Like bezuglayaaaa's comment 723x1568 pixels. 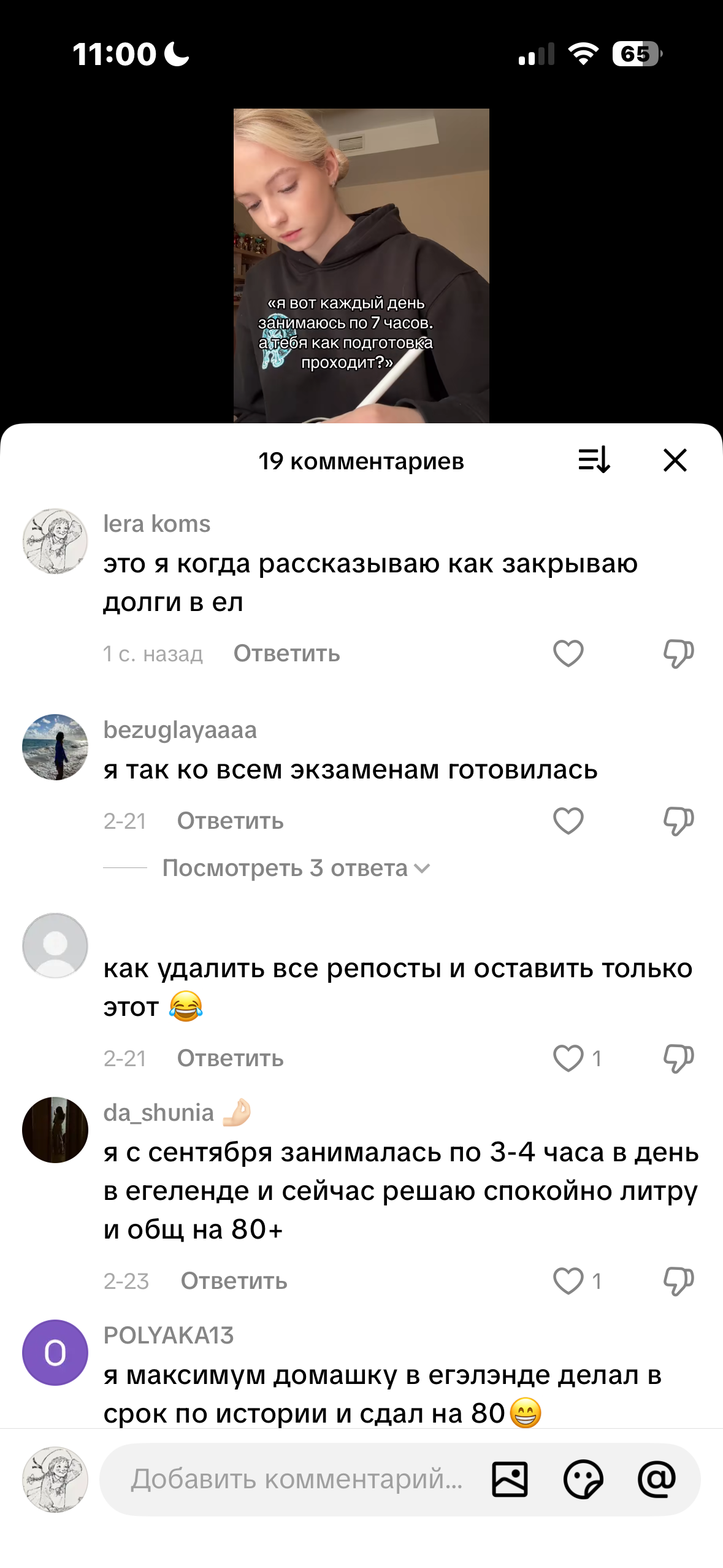(568, 821)
